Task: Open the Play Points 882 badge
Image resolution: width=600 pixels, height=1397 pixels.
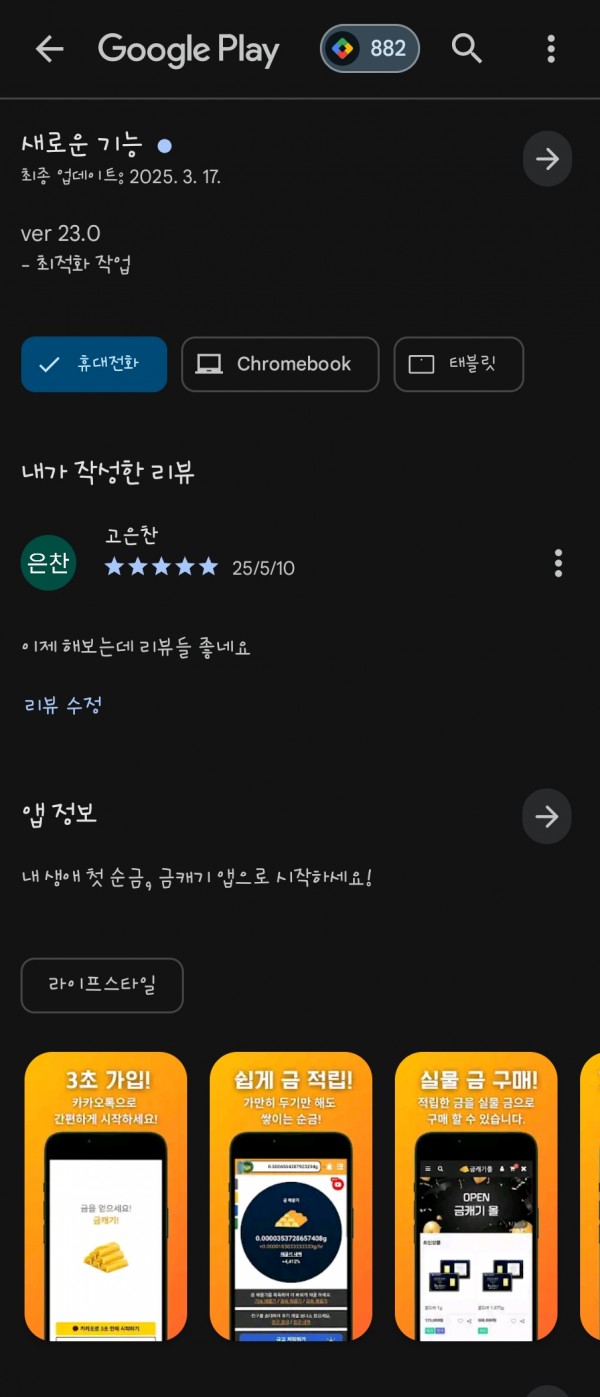Action: point(369,49)
